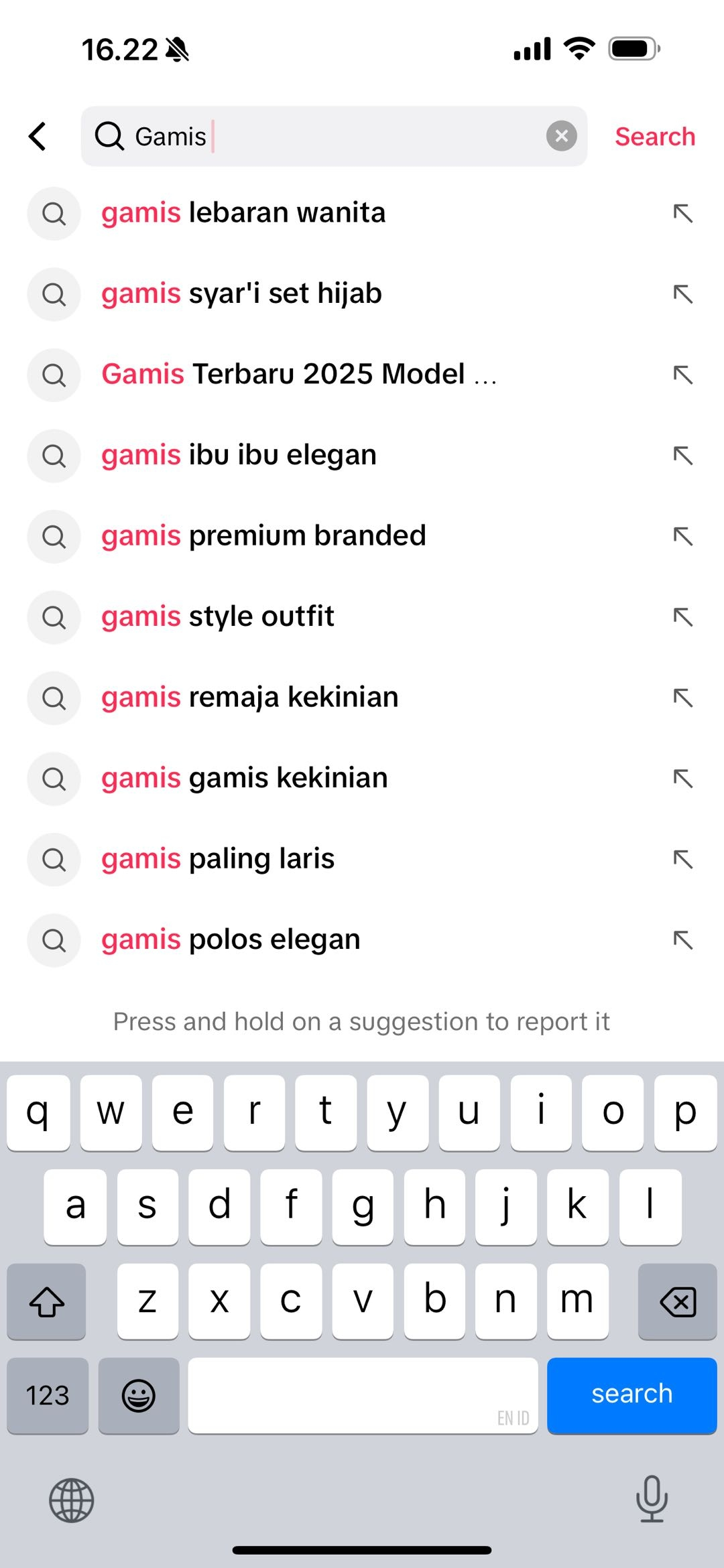Clear the Gamis search text
Image resolution: width=724 pixels, height=1568 pixels.
561,137
